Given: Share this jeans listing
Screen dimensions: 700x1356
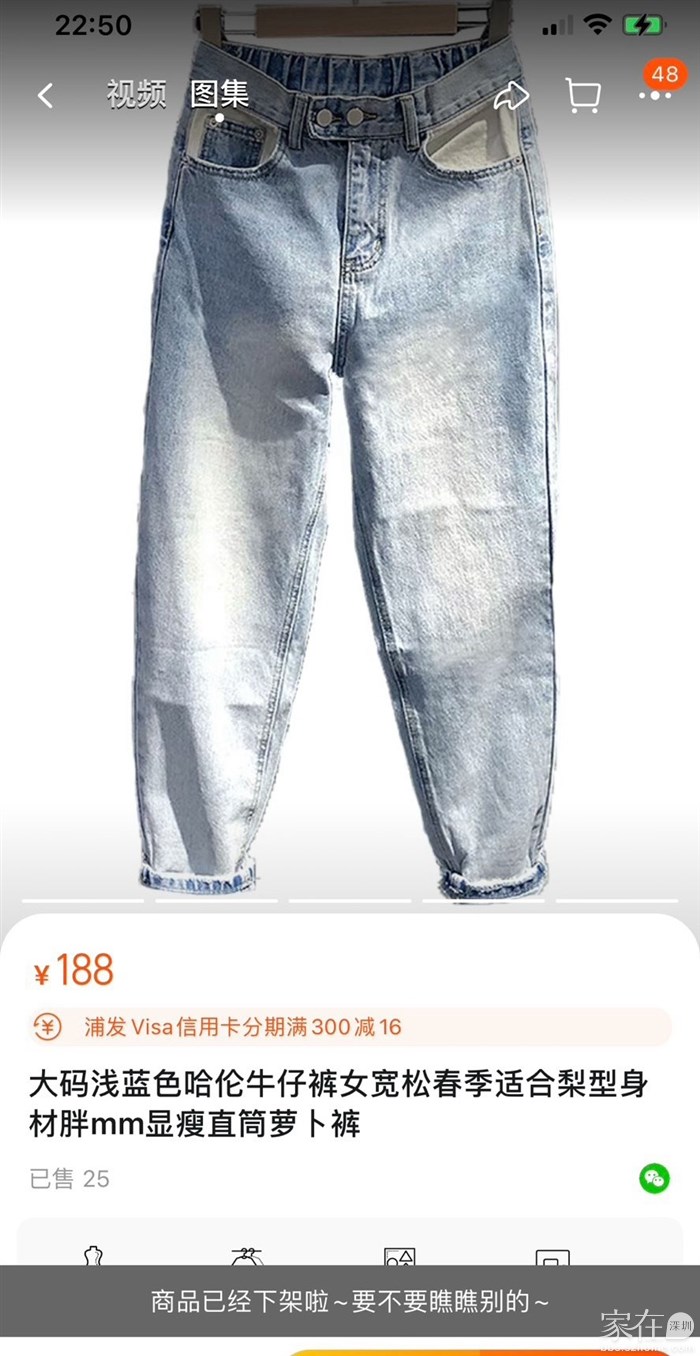Looking at the screenshot, I should 511,95.
